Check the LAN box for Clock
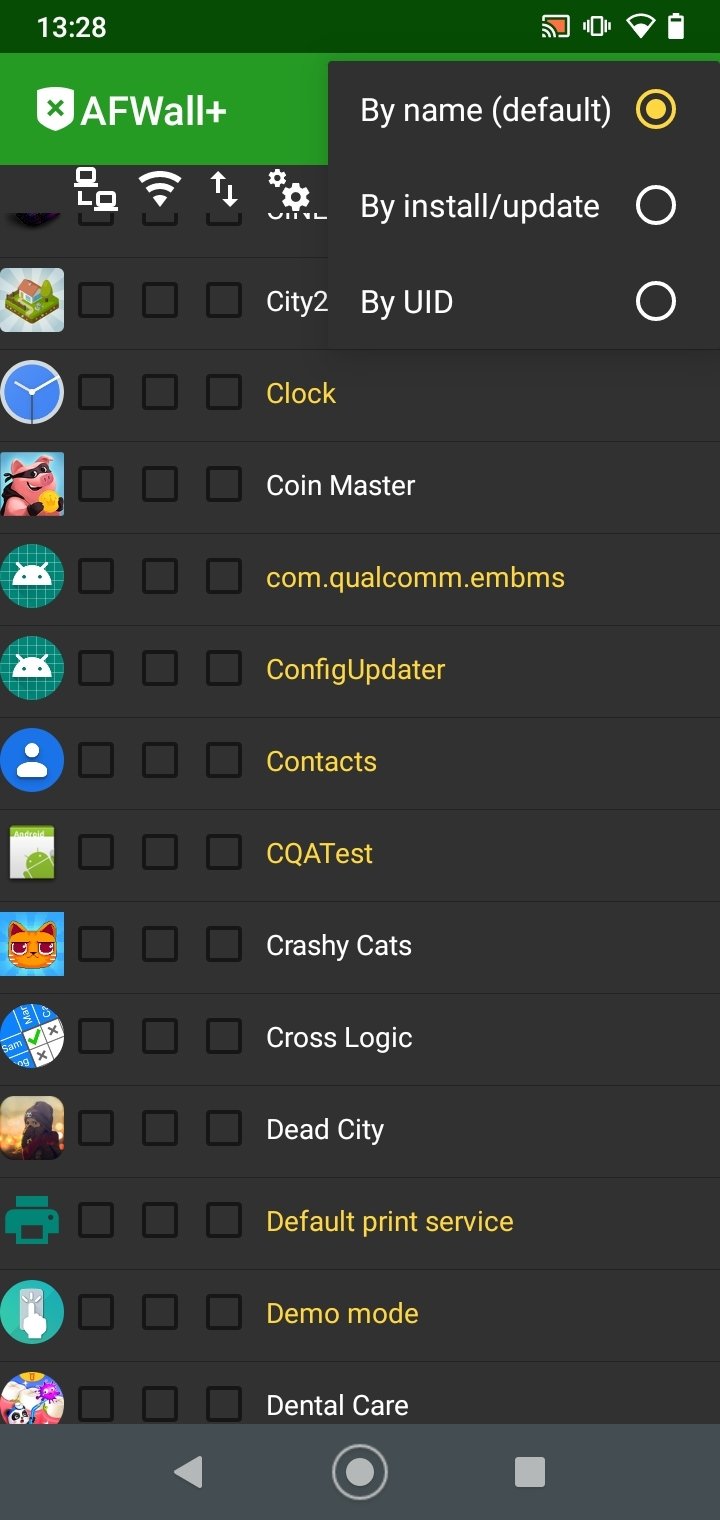 tap(96, 393)
